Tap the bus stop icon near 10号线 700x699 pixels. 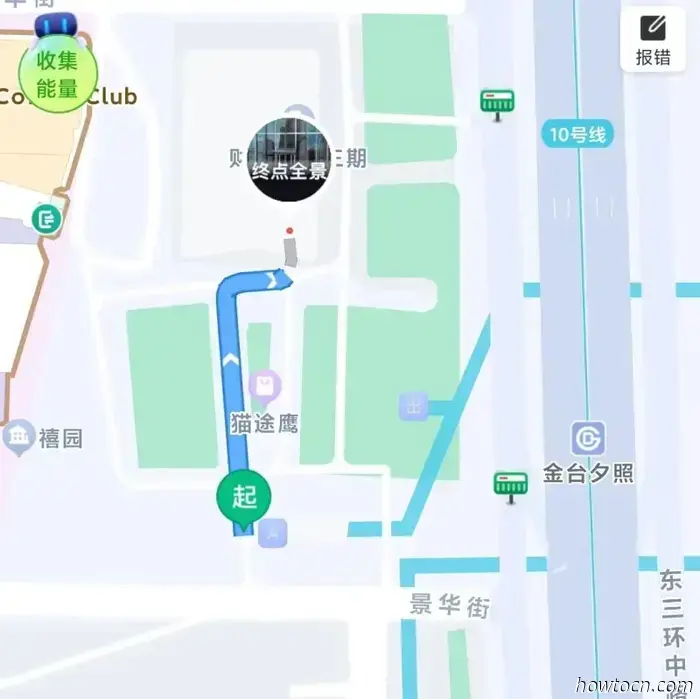[x=497, y=102]
